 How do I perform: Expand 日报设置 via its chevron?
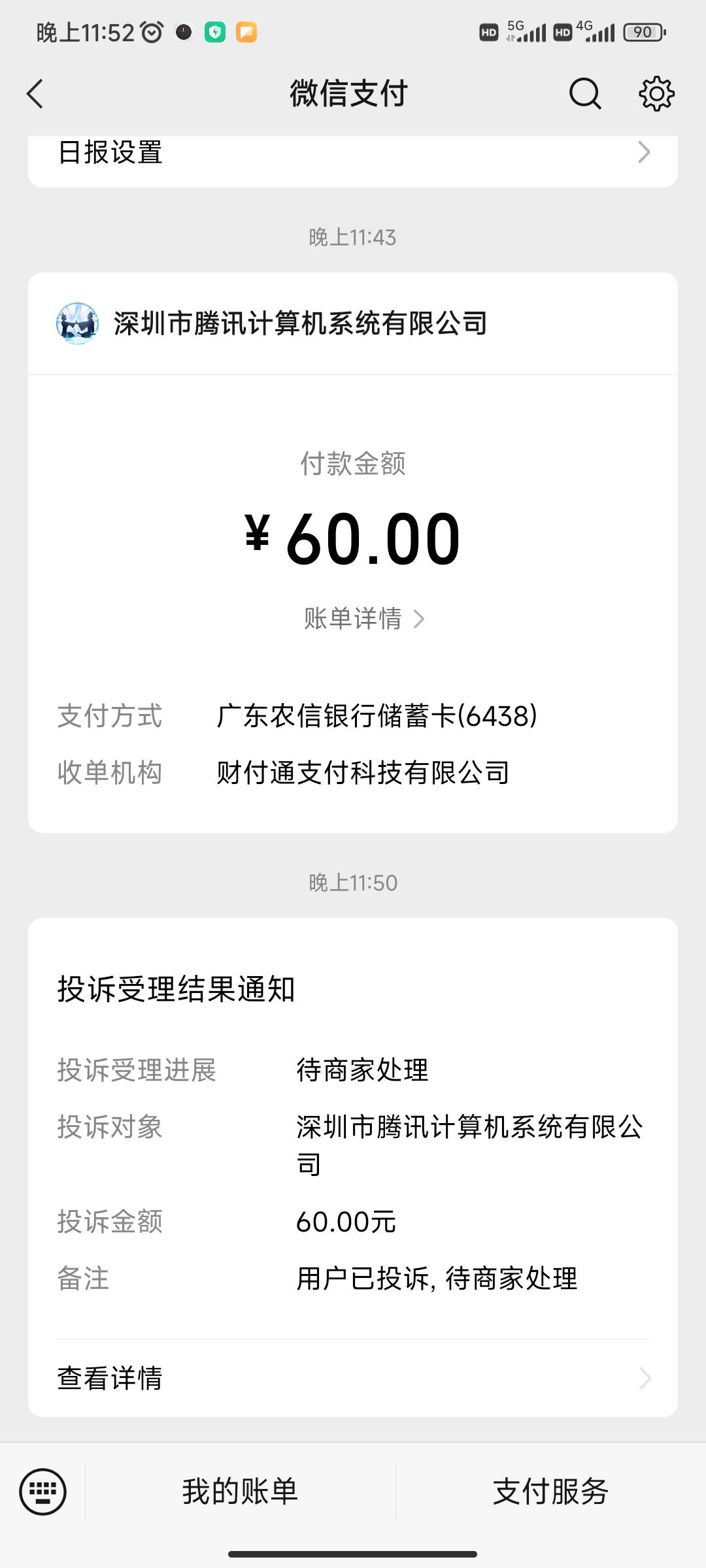point(645,152)
